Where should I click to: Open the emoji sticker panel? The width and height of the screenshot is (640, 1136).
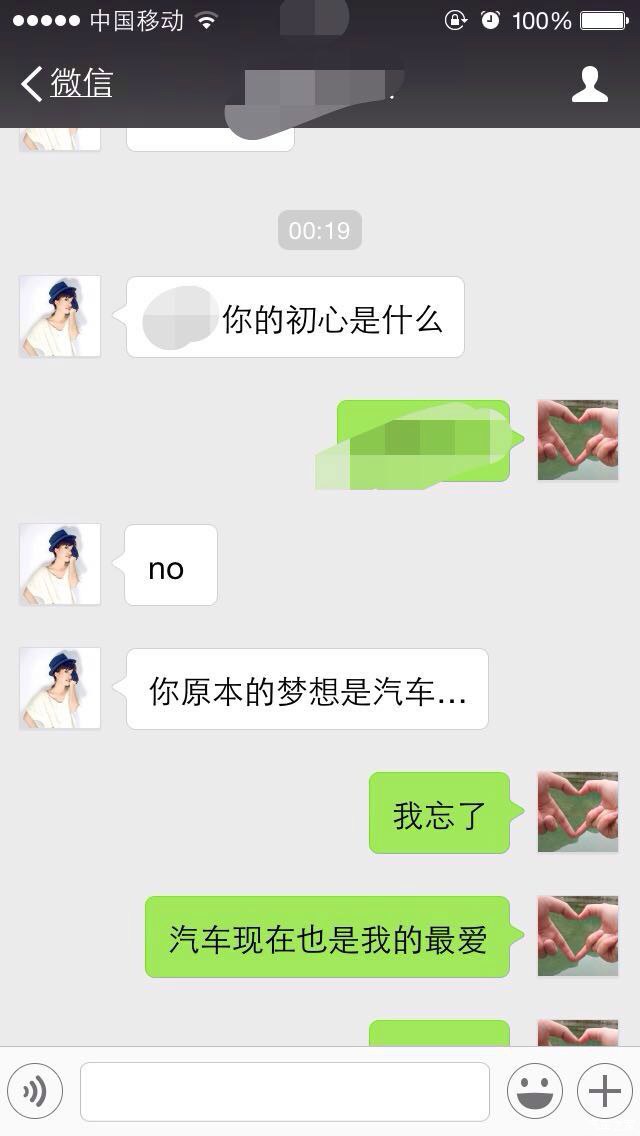[x=534, y=1091]
